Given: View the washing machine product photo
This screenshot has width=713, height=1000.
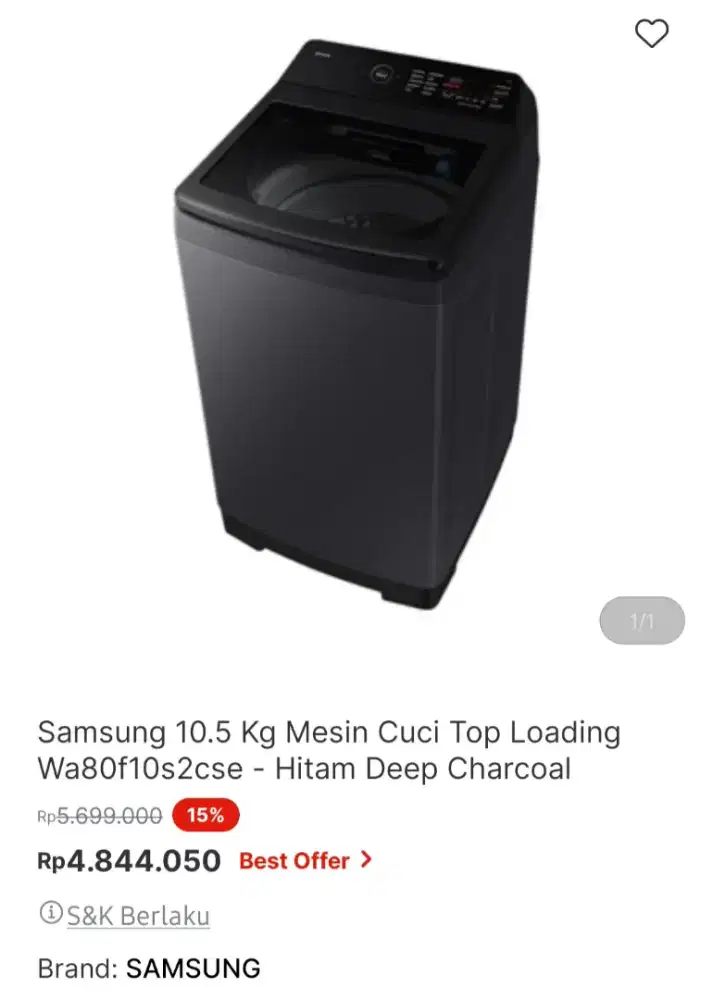Looking at the screenshot, I should tap(357, 320).
